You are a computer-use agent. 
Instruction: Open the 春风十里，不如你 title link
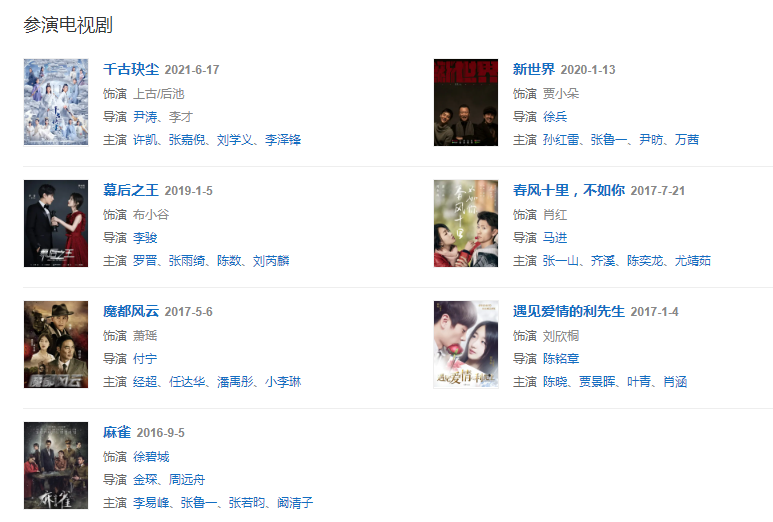coord(568,191)
